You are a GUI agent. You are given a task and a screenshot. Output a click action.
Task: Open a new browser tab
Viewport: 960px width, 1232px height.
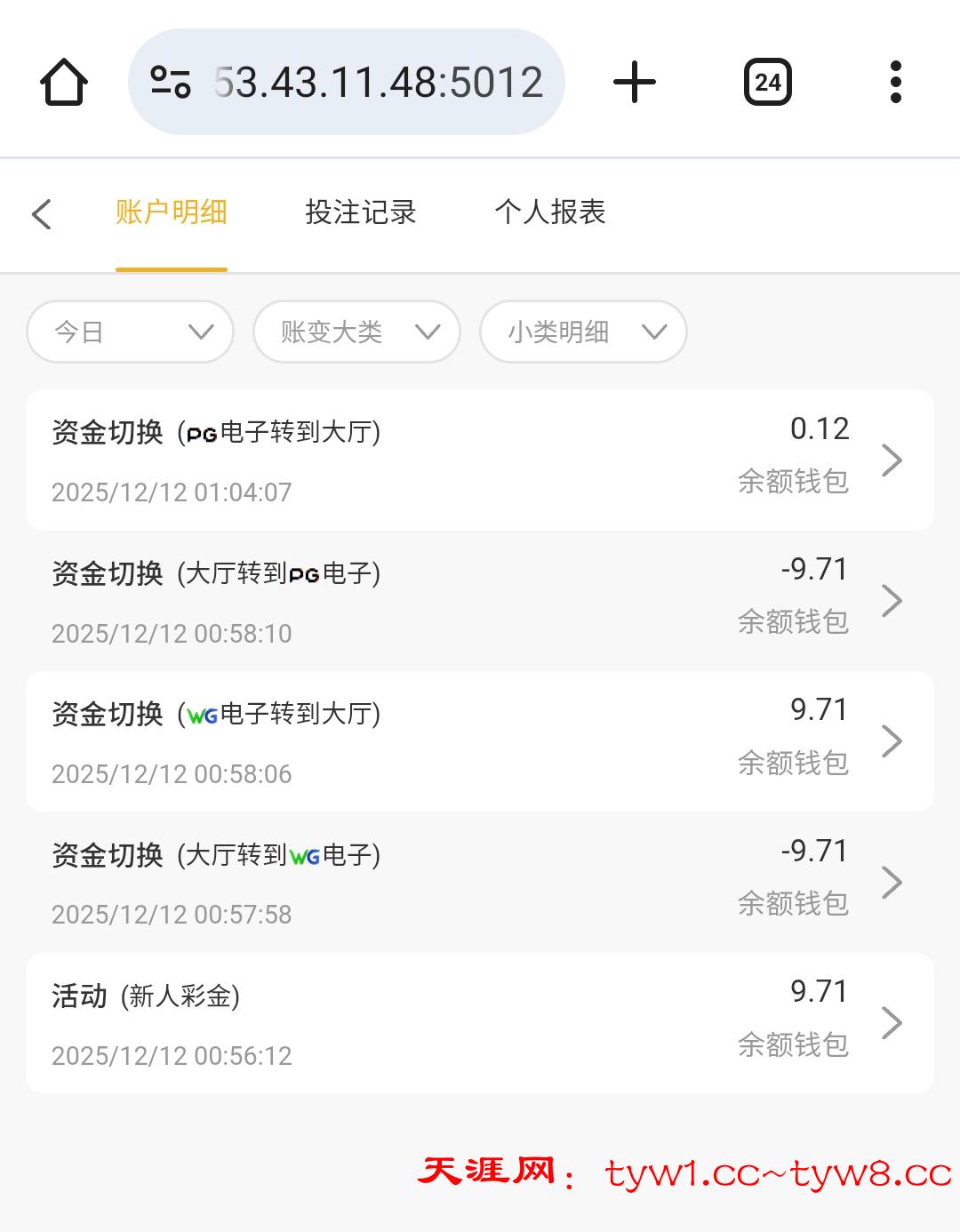pyautogui.click(x=635, y=83)
